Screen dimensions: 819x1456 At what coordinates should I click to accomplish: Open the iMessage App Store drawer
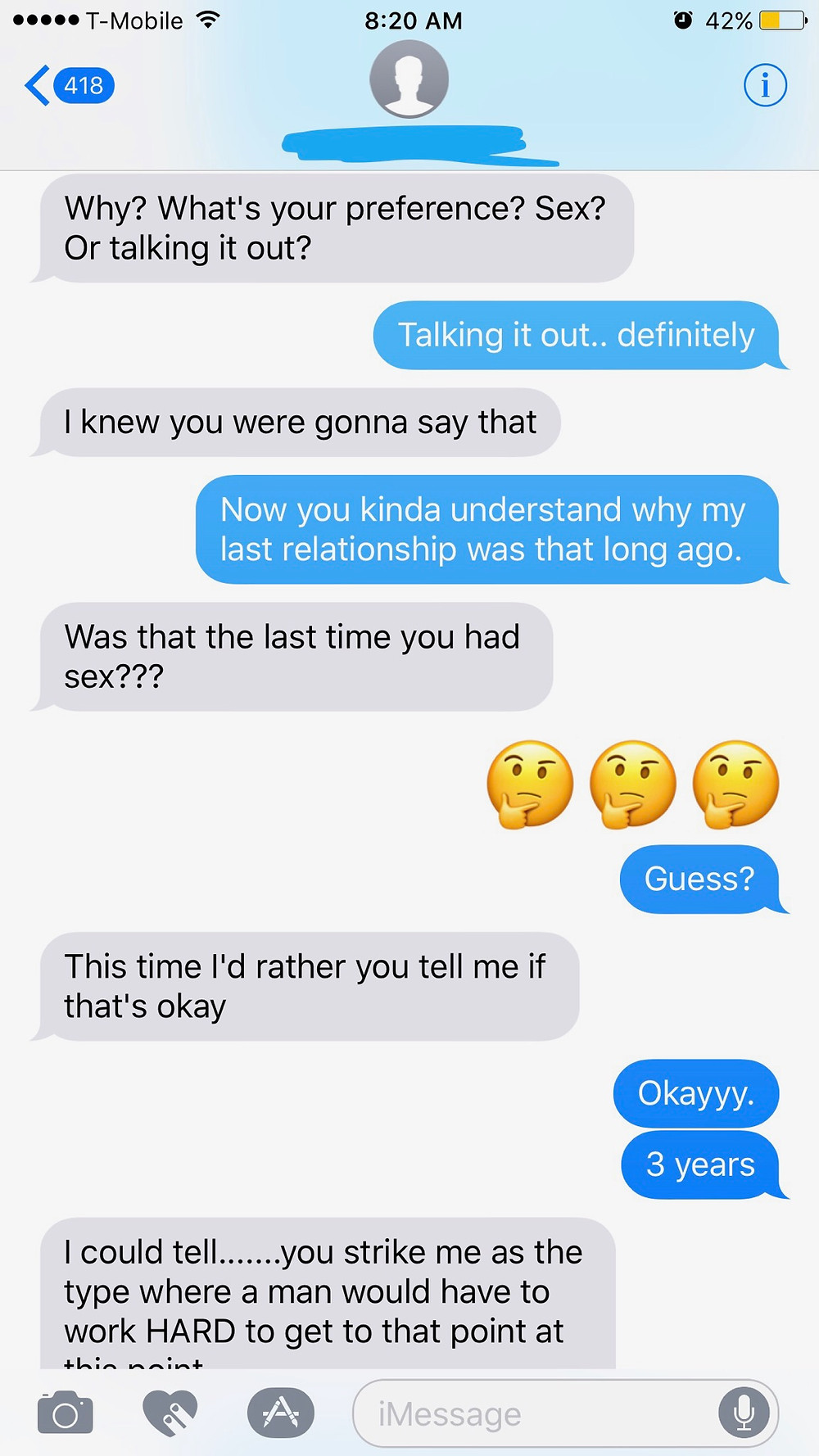click(x=281, y=1413)
